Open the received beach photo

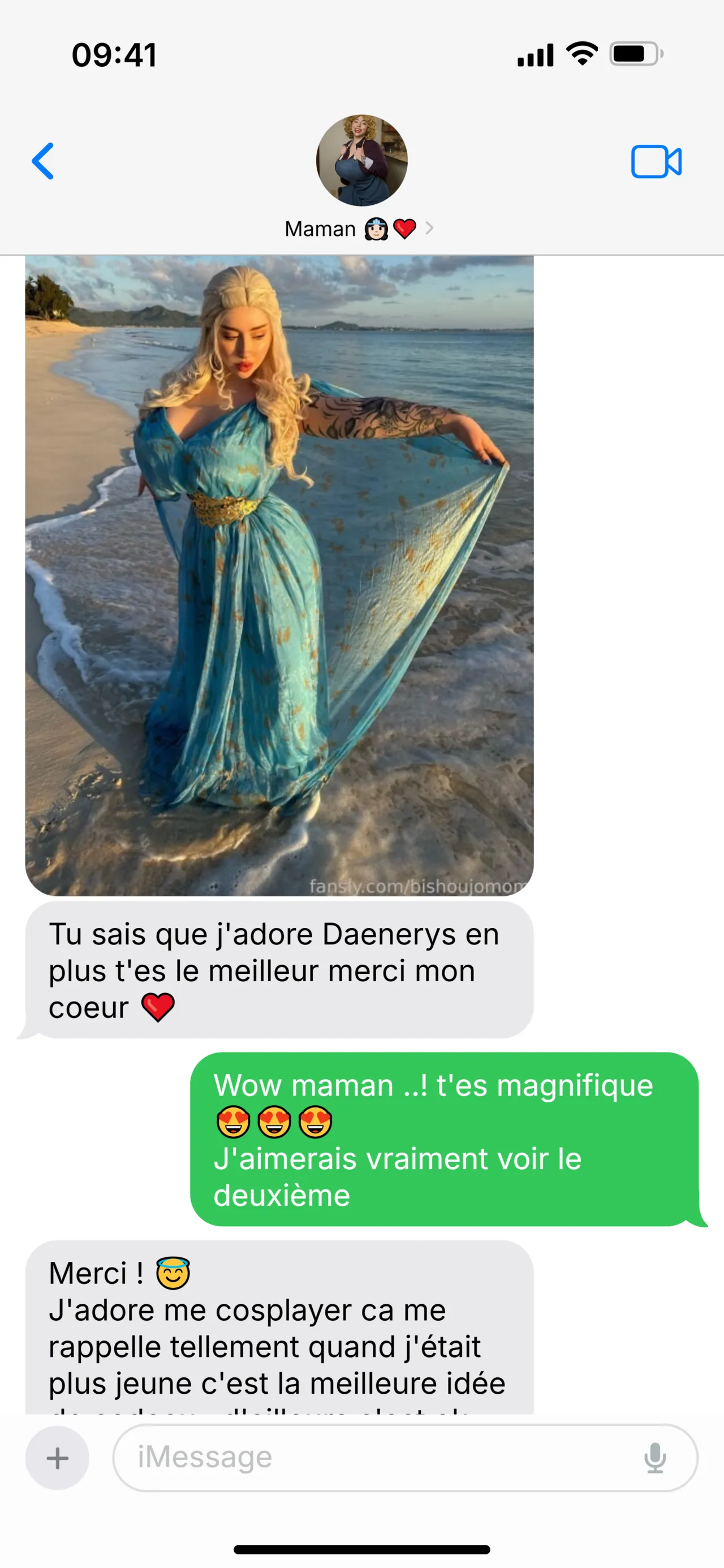coord(279,575)
